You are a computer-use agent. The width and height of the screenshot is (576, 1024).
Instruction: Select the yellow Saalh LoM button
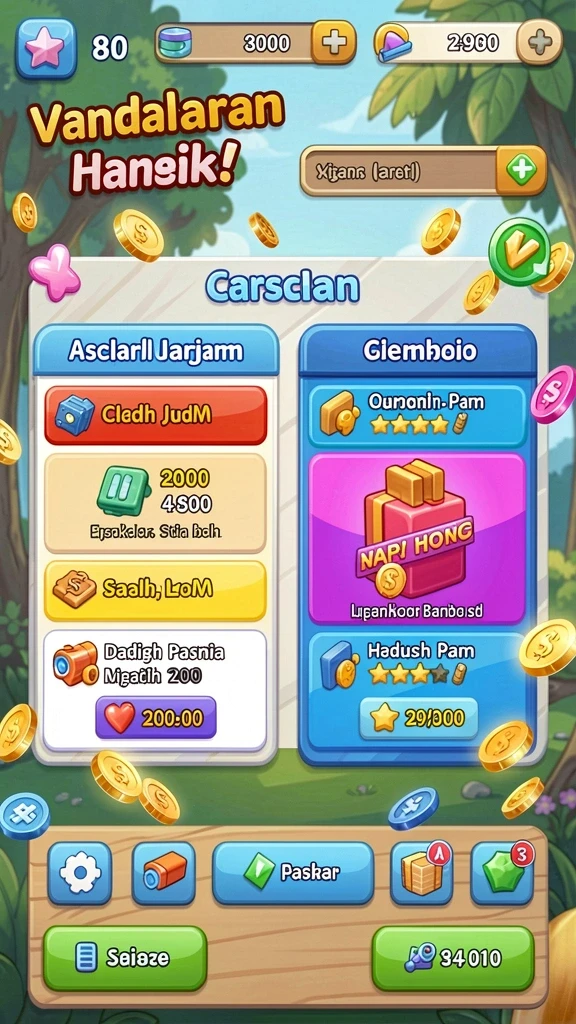155,590
